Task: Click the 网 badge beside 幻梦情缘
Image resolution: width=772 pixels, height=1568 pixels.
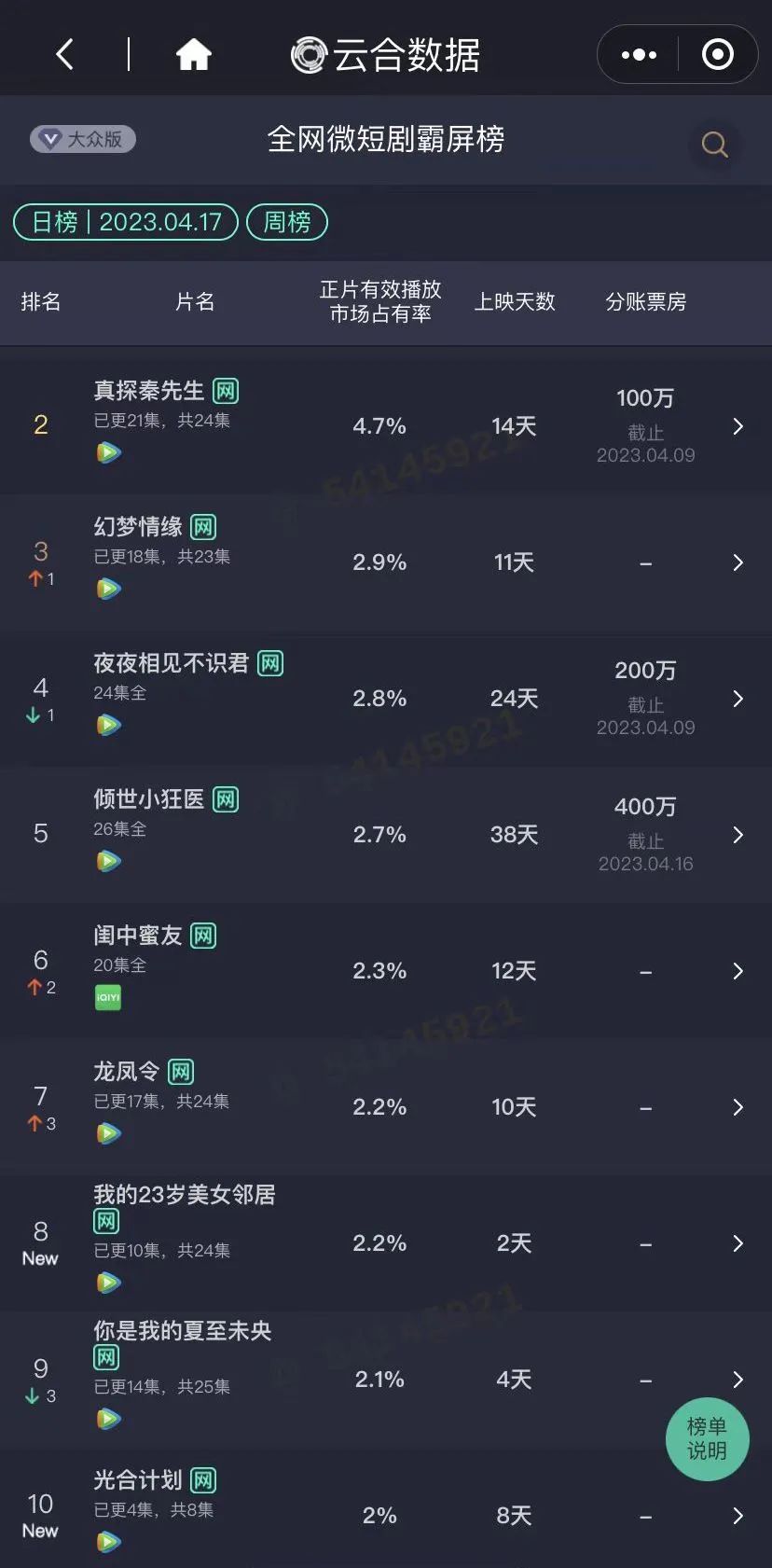Action: click(203, 526)
